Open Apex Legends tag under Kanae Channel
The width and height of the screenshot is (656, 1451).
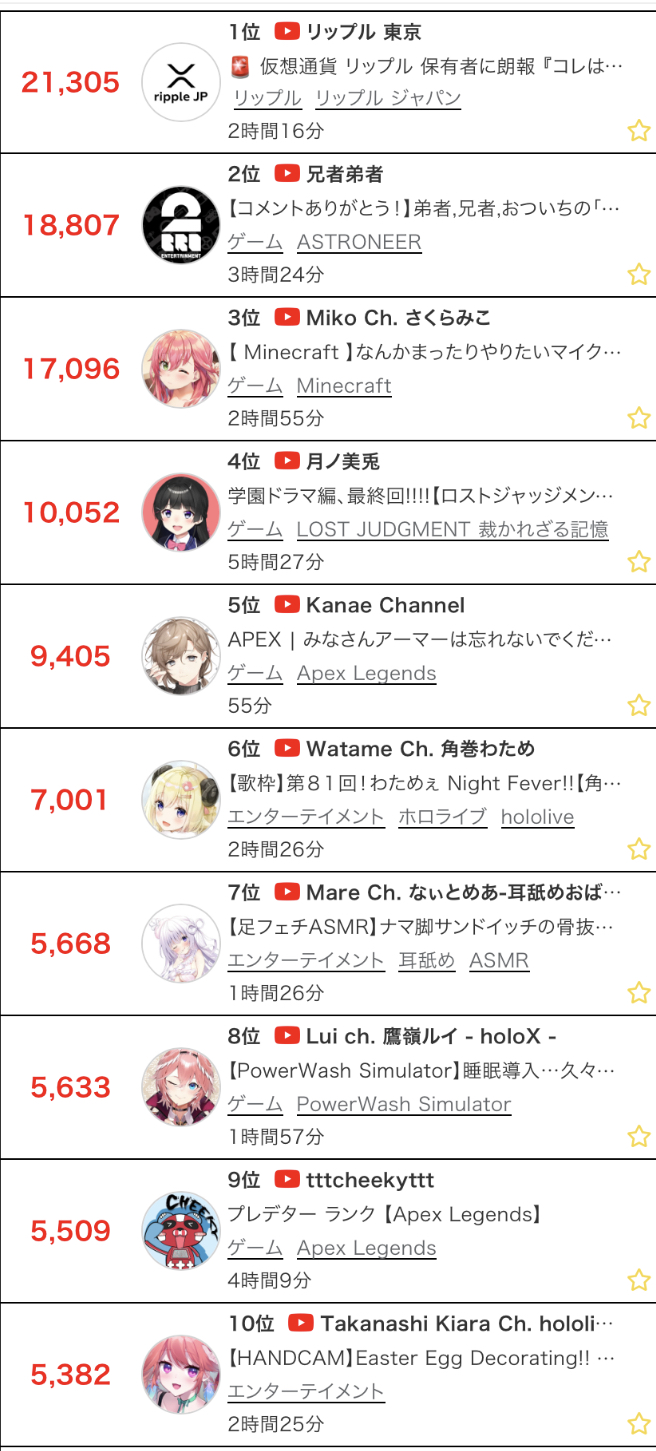pyautogui.click(x=366, y=673)
